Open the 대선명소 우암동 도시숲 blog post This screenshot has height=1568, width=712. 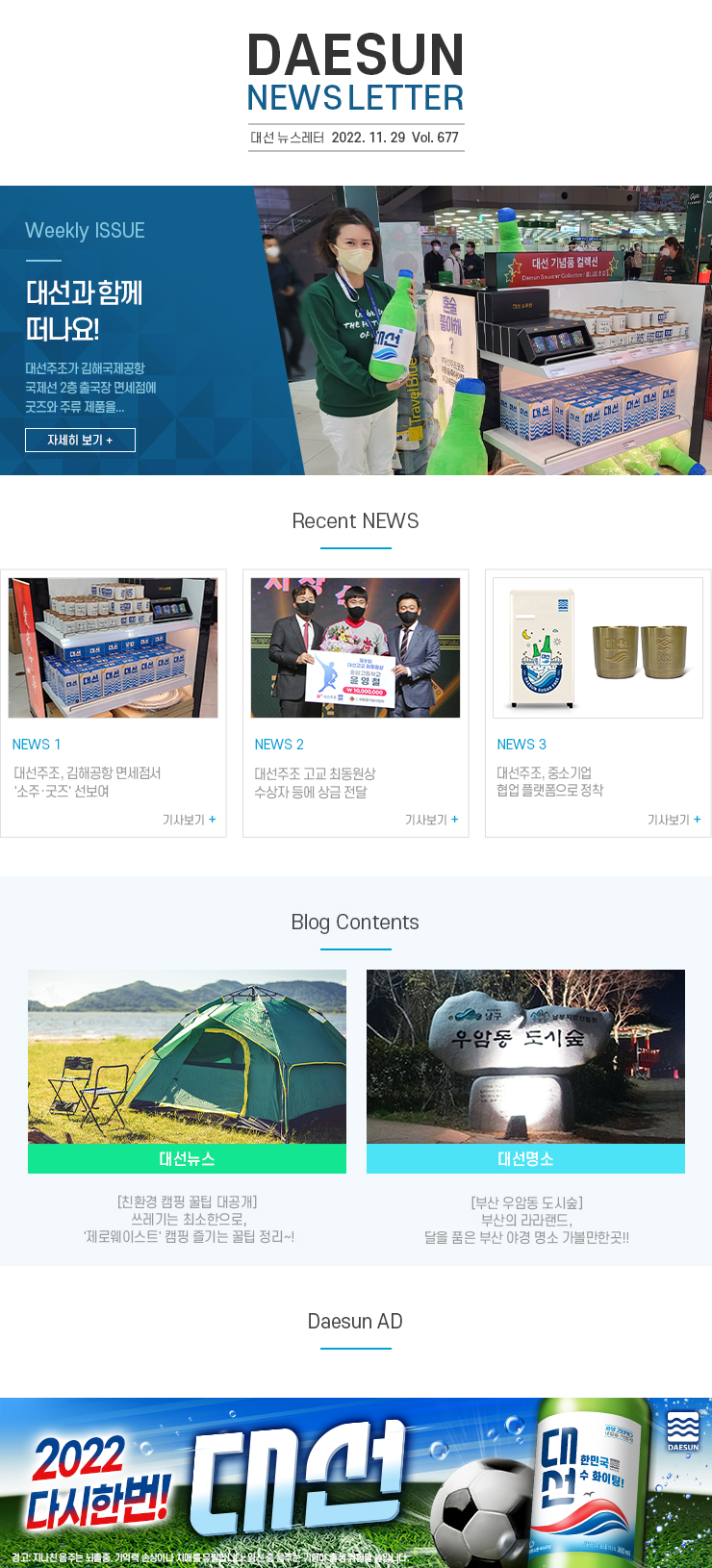click(x=525, y=1071)
